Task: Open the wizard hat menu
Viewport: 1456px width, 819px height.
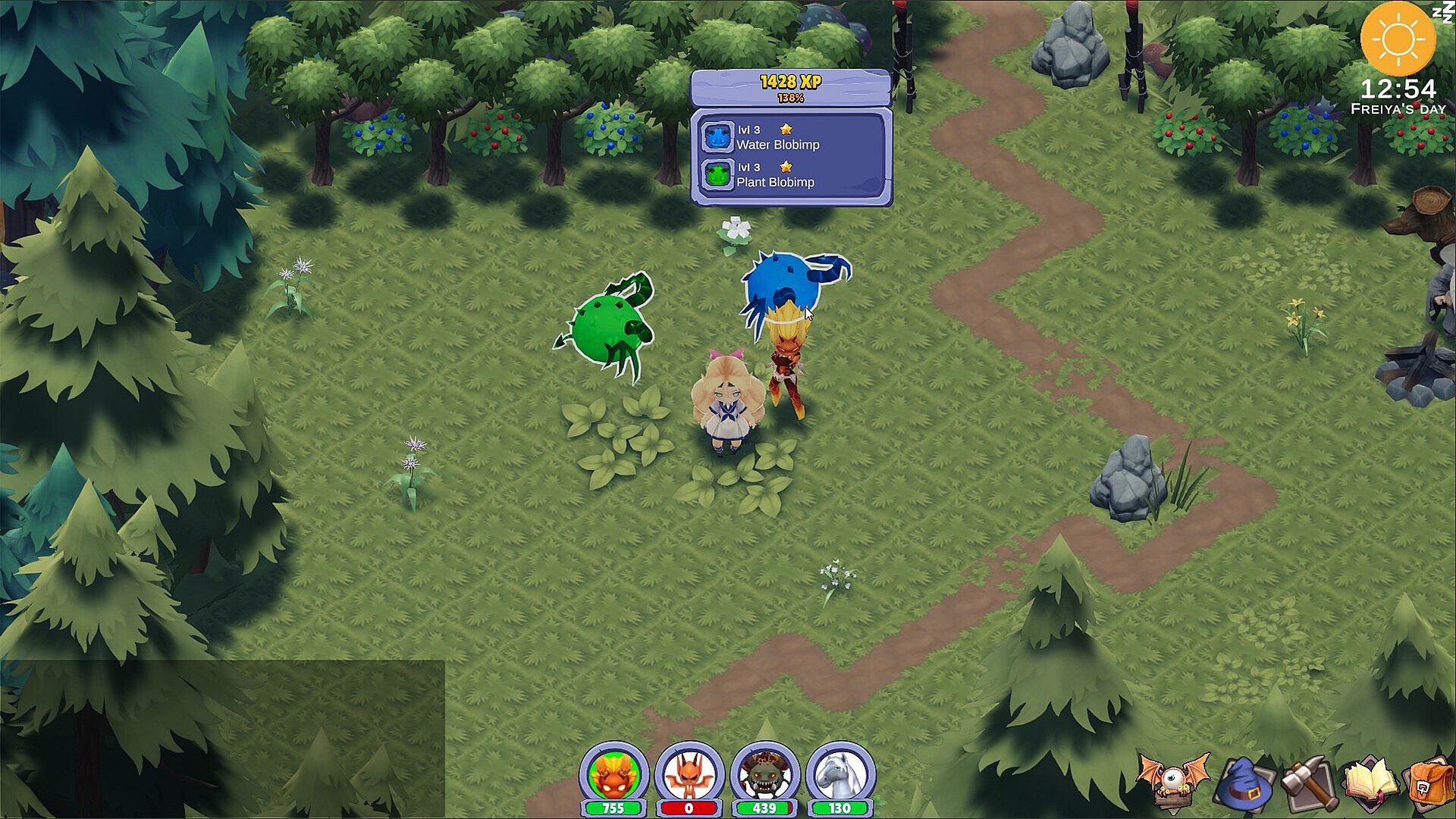Action: [x=1243, y=785]
